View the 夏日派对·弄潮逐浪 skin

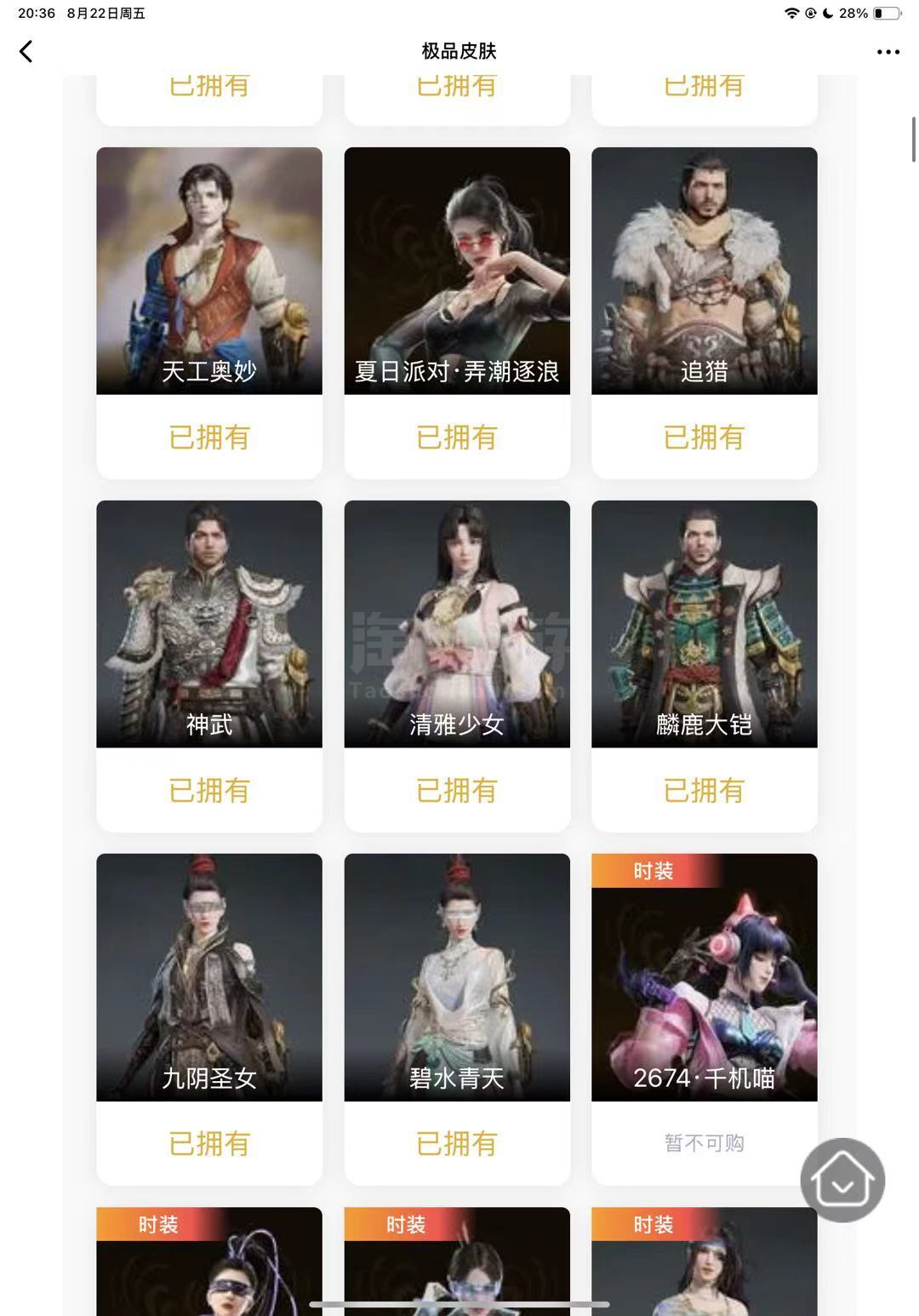click(x=457, y=271)
